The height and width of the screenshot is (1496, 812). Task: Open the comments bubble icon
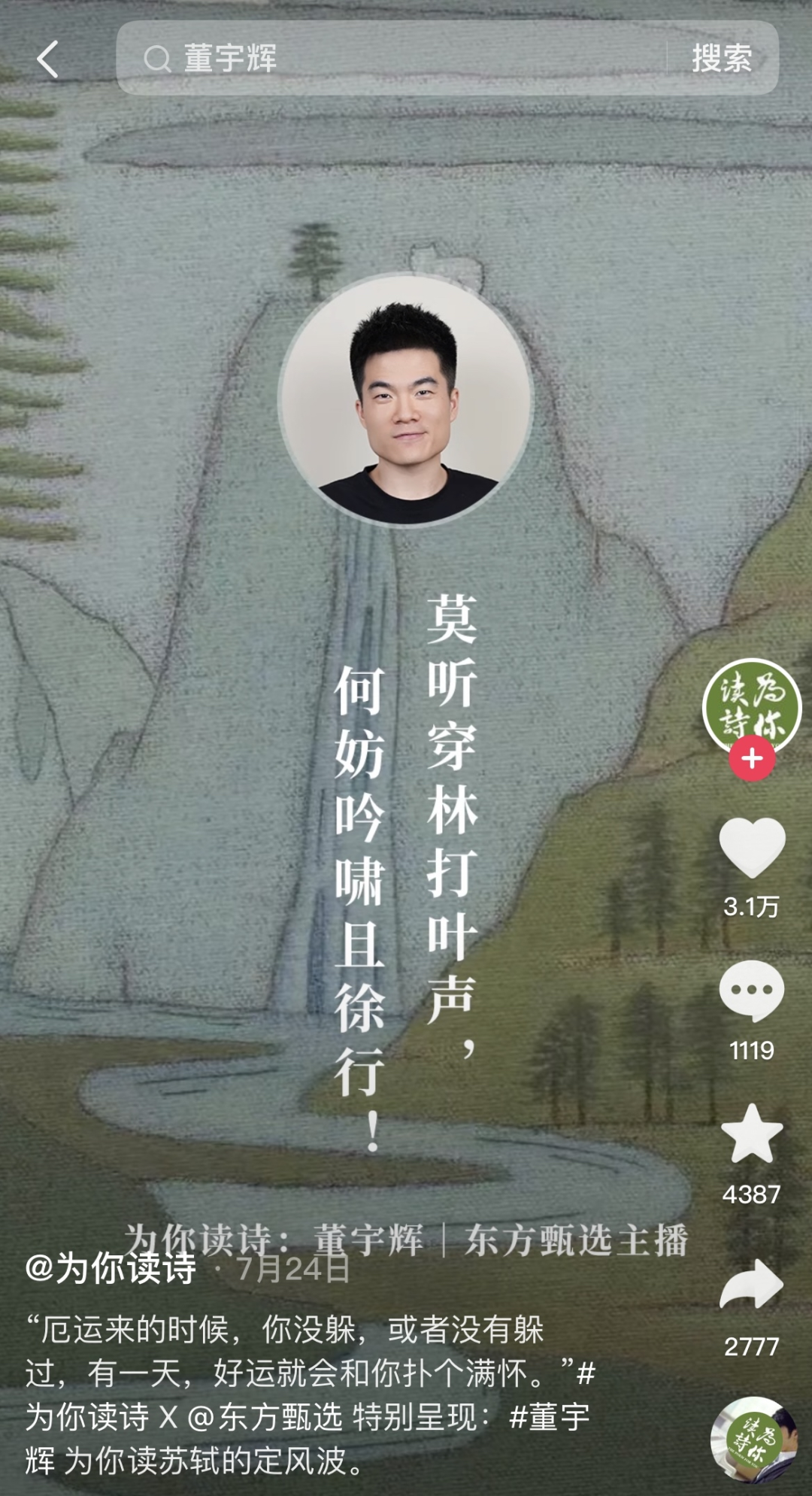(x=752, y=991)
